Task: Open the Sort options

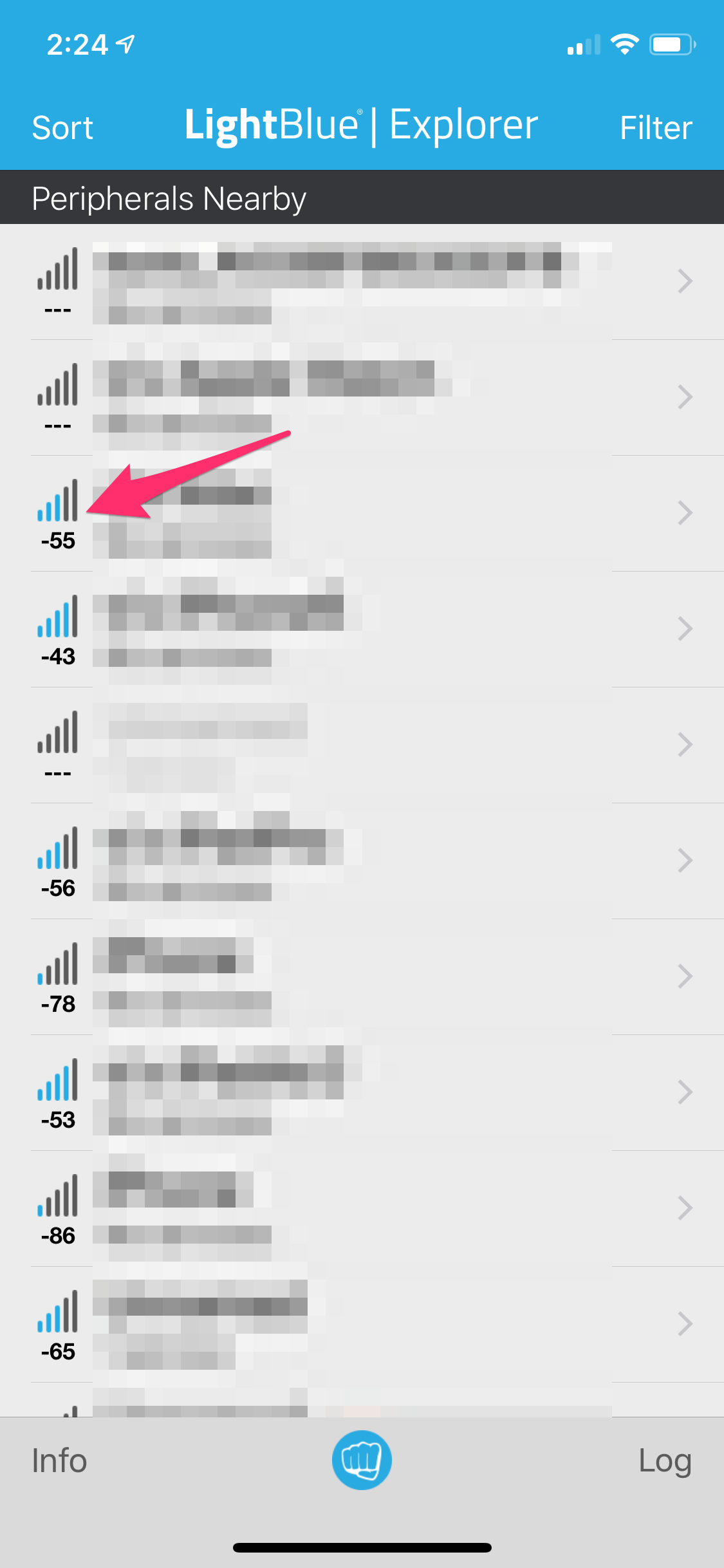Action: click(x=62, y=127)
